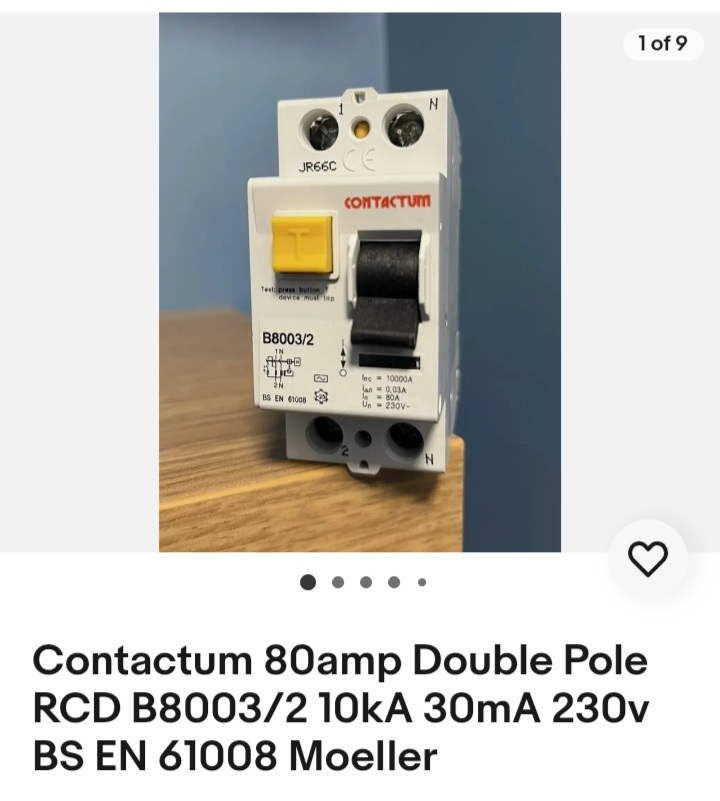The width and height of the screenshot is (720, 801).
Task: Open the RCD product photo full screen
Action: 359,282
